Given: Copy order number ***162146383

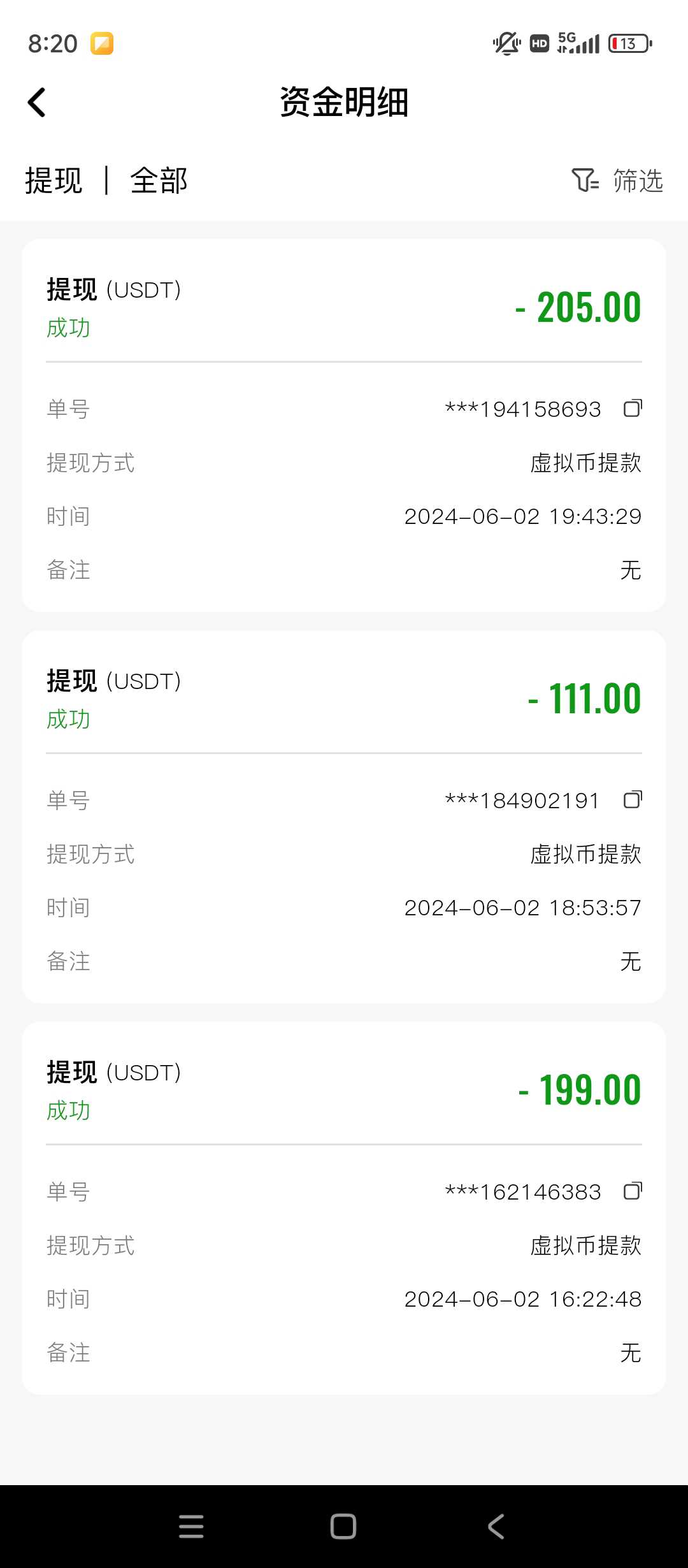Looking at the screenshot, I should point(632,1191).
